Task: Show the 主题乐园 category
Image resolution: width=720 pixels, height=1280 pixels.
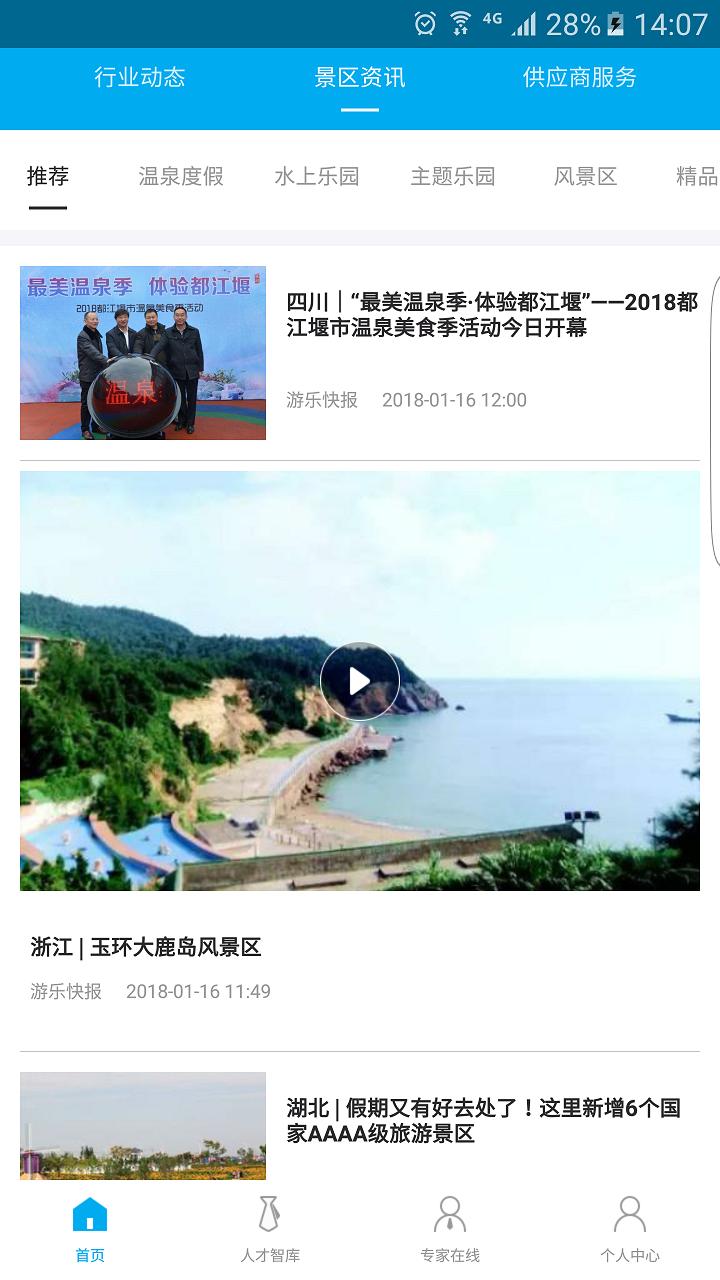Action: (x=453, y=177)
